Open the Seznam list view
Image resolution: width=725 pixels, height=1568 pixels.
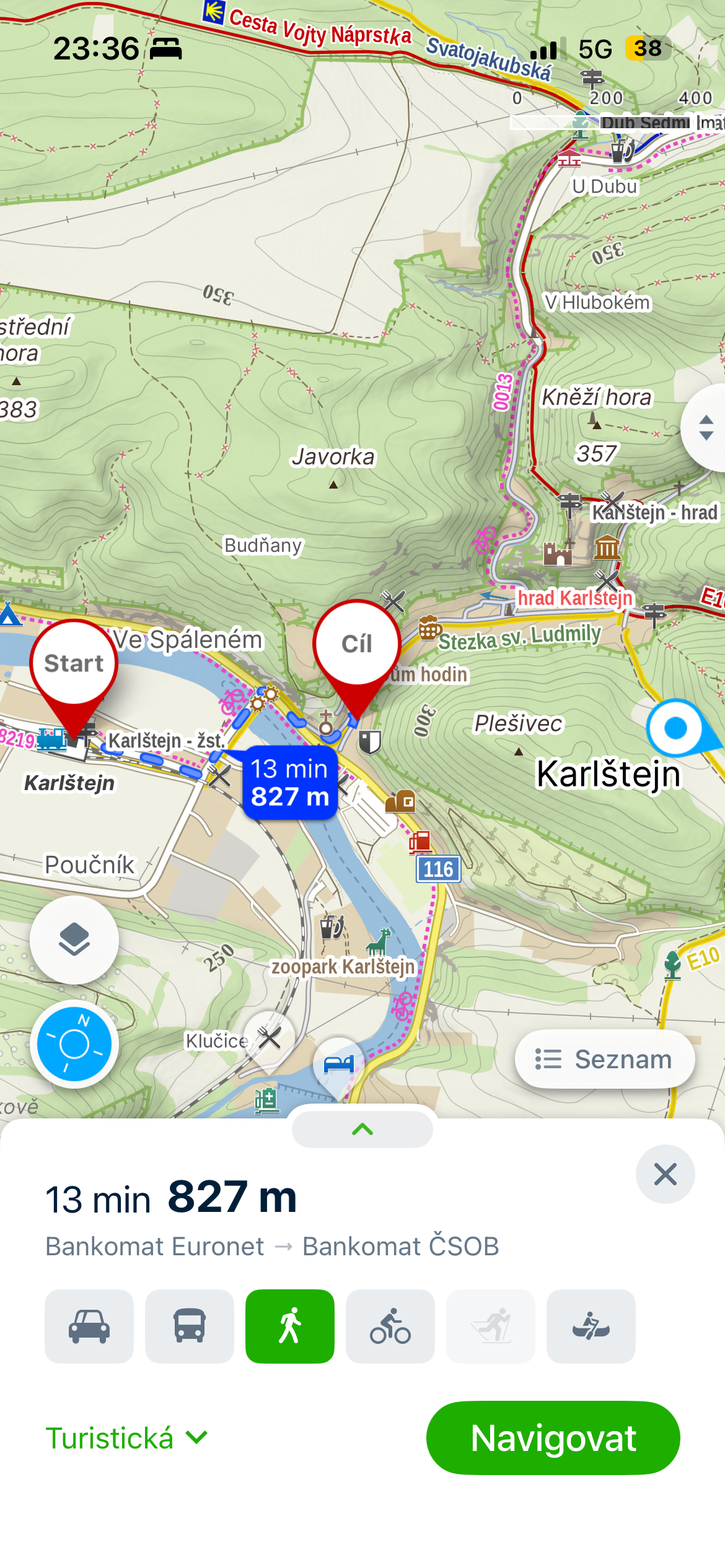pos(604,1059)
